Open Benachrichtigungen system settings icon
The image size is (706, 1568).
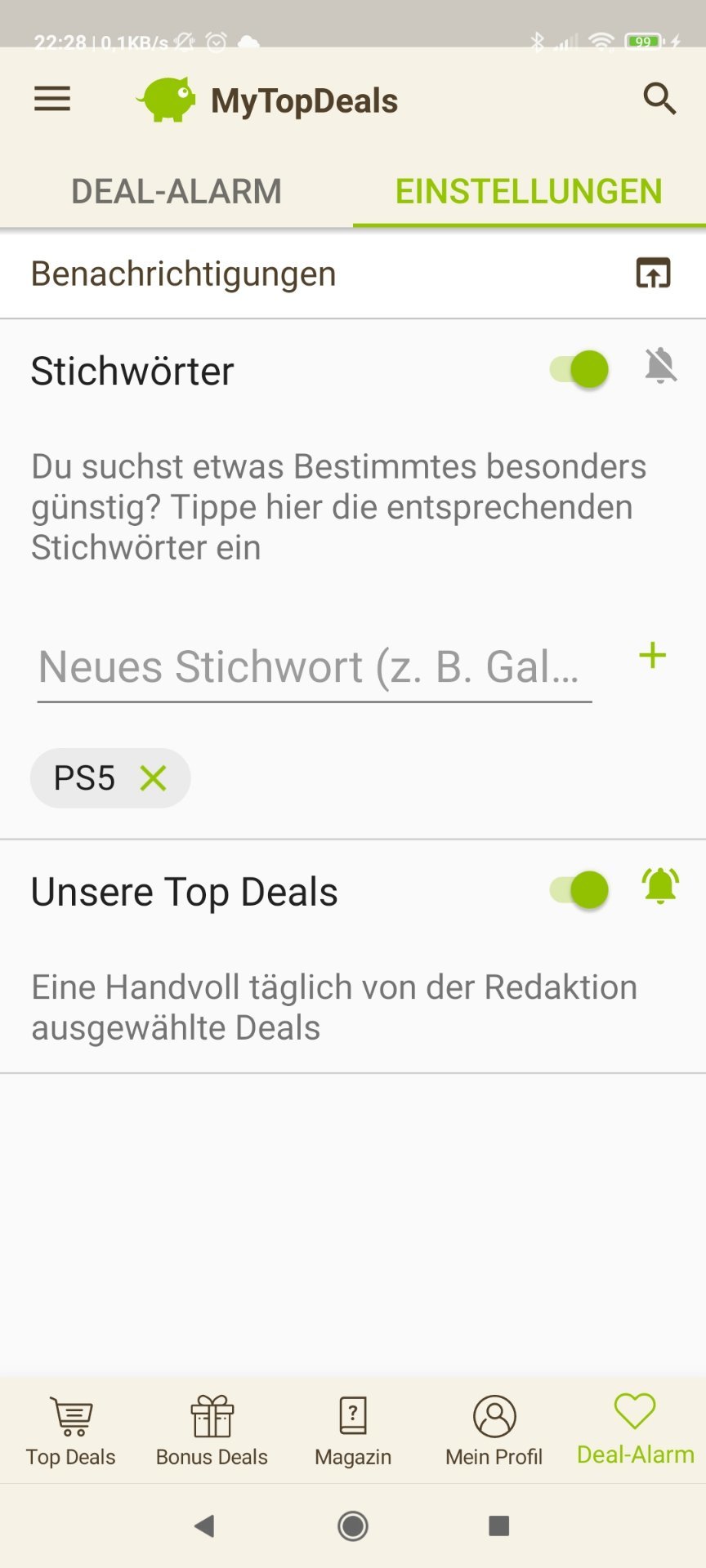pos(653,274)
